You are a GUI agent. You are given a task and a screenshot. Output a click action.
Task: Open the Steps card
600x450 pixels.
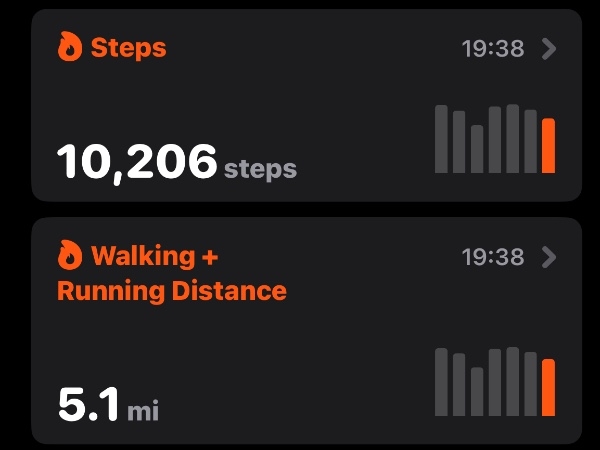[x=300, y=105]
